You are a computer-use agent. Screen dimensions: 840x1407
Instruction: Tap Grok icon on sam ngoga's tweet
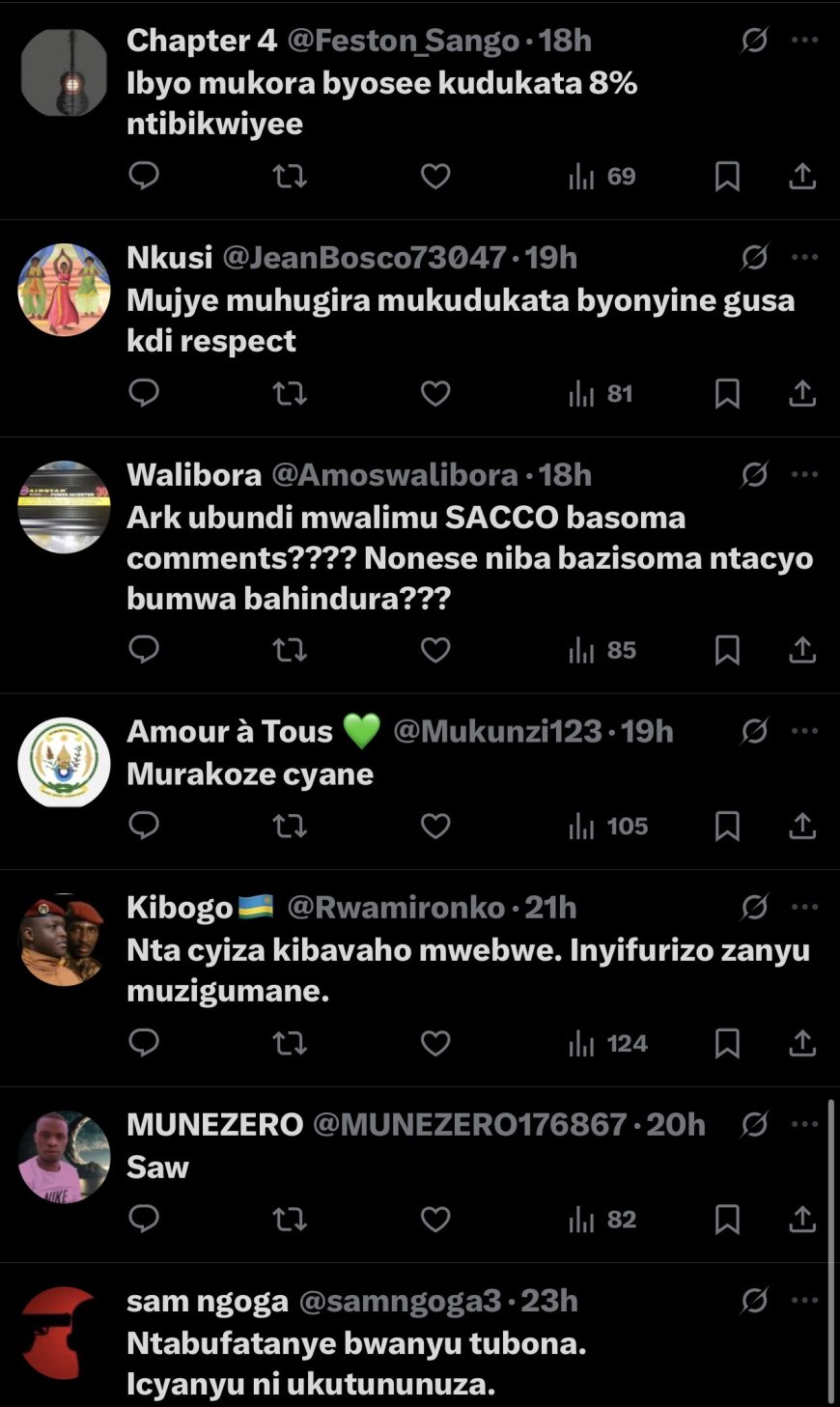click(x=754, y=1301)
